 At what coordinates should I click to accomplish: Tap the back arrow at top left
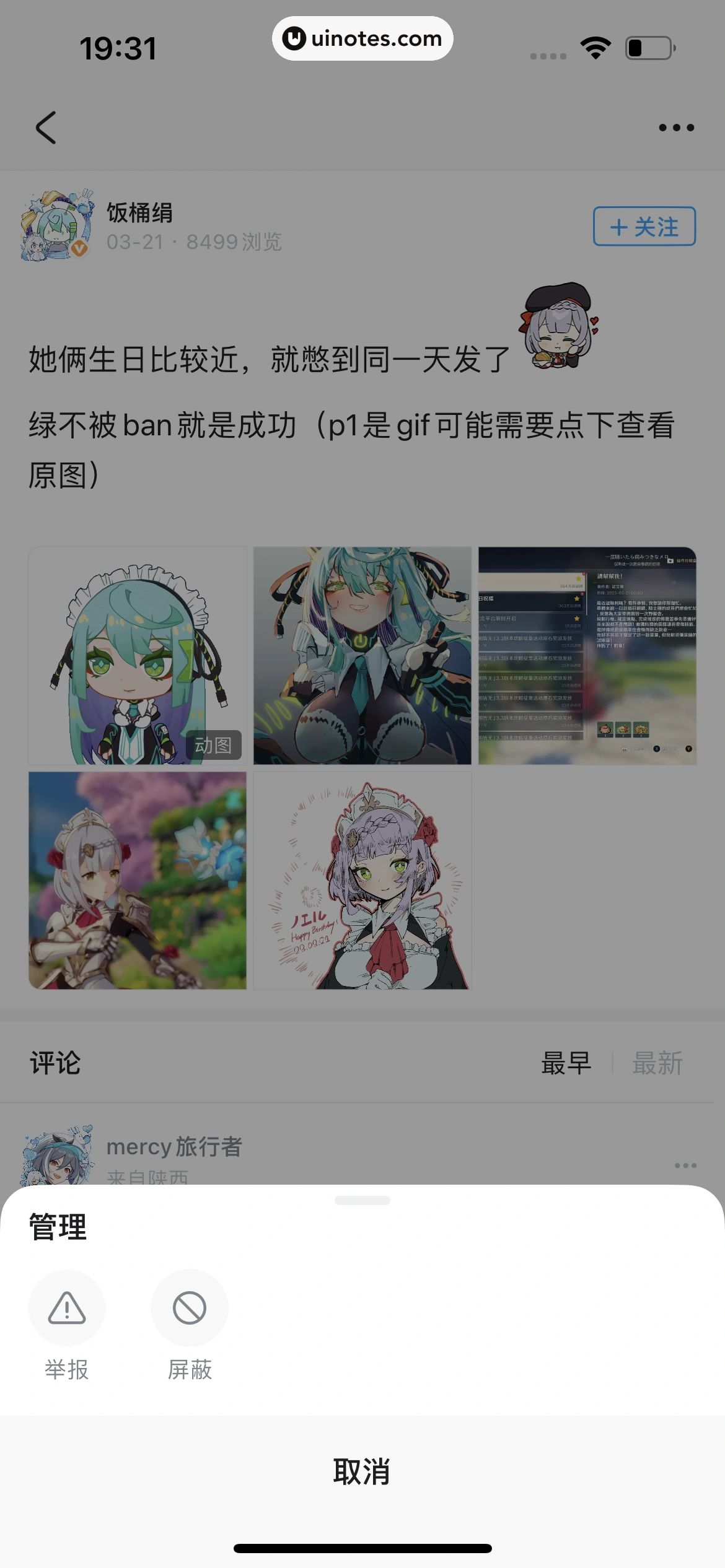(x=45, y=126)
